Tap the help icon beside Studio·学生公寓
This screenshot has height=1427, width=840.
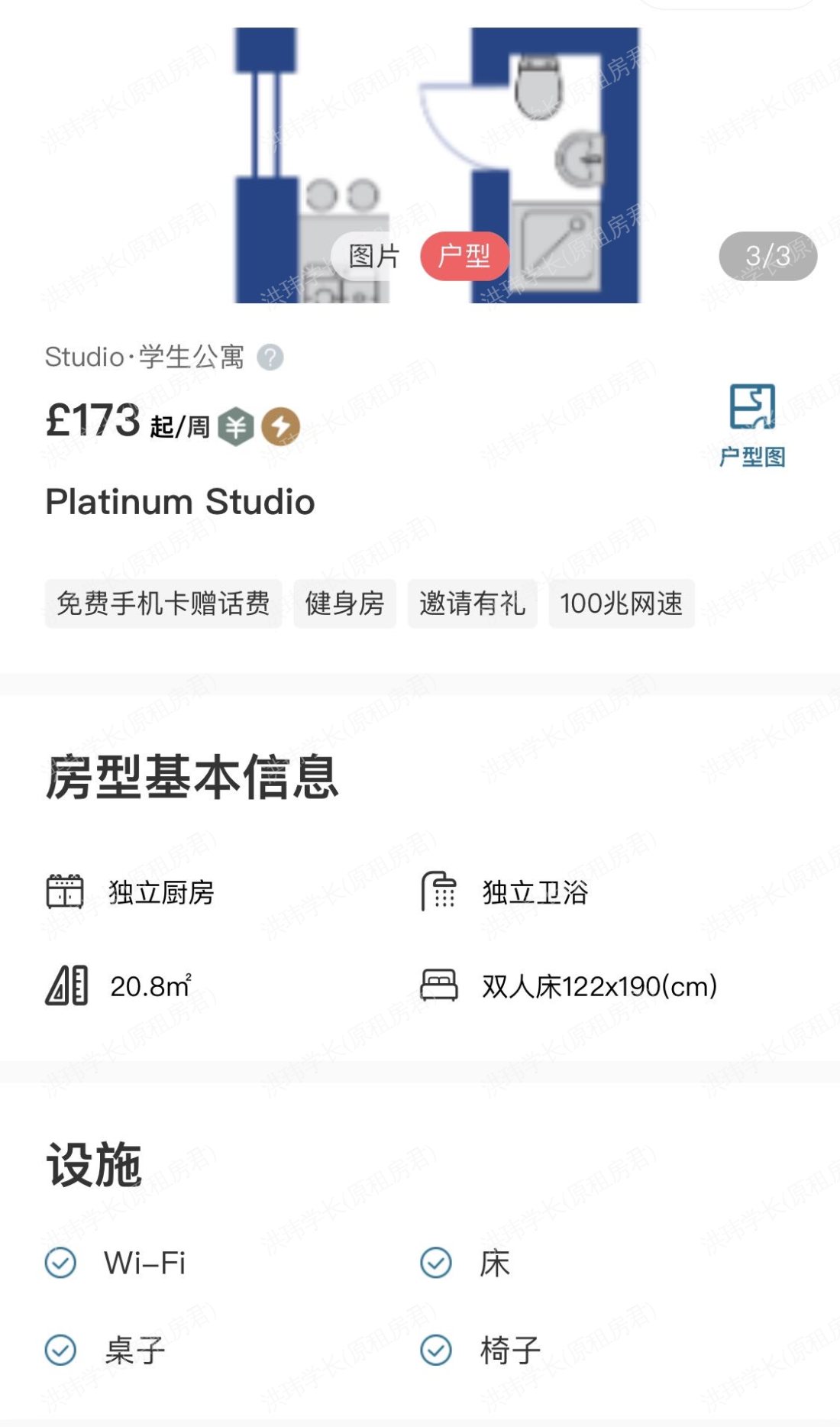click(270, 357)
